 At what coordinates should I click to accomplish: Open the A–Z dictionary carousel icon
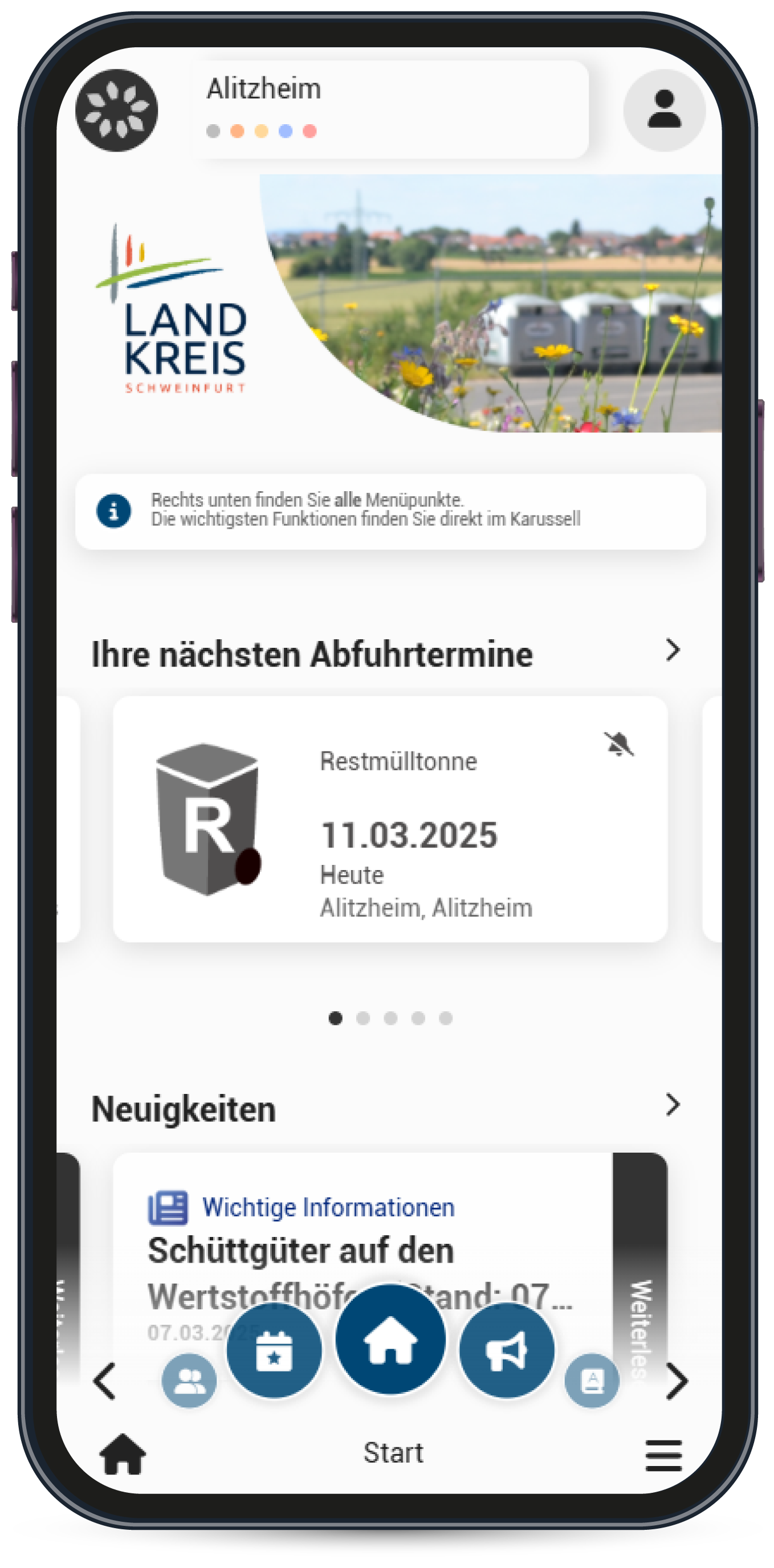[592, 1381]
